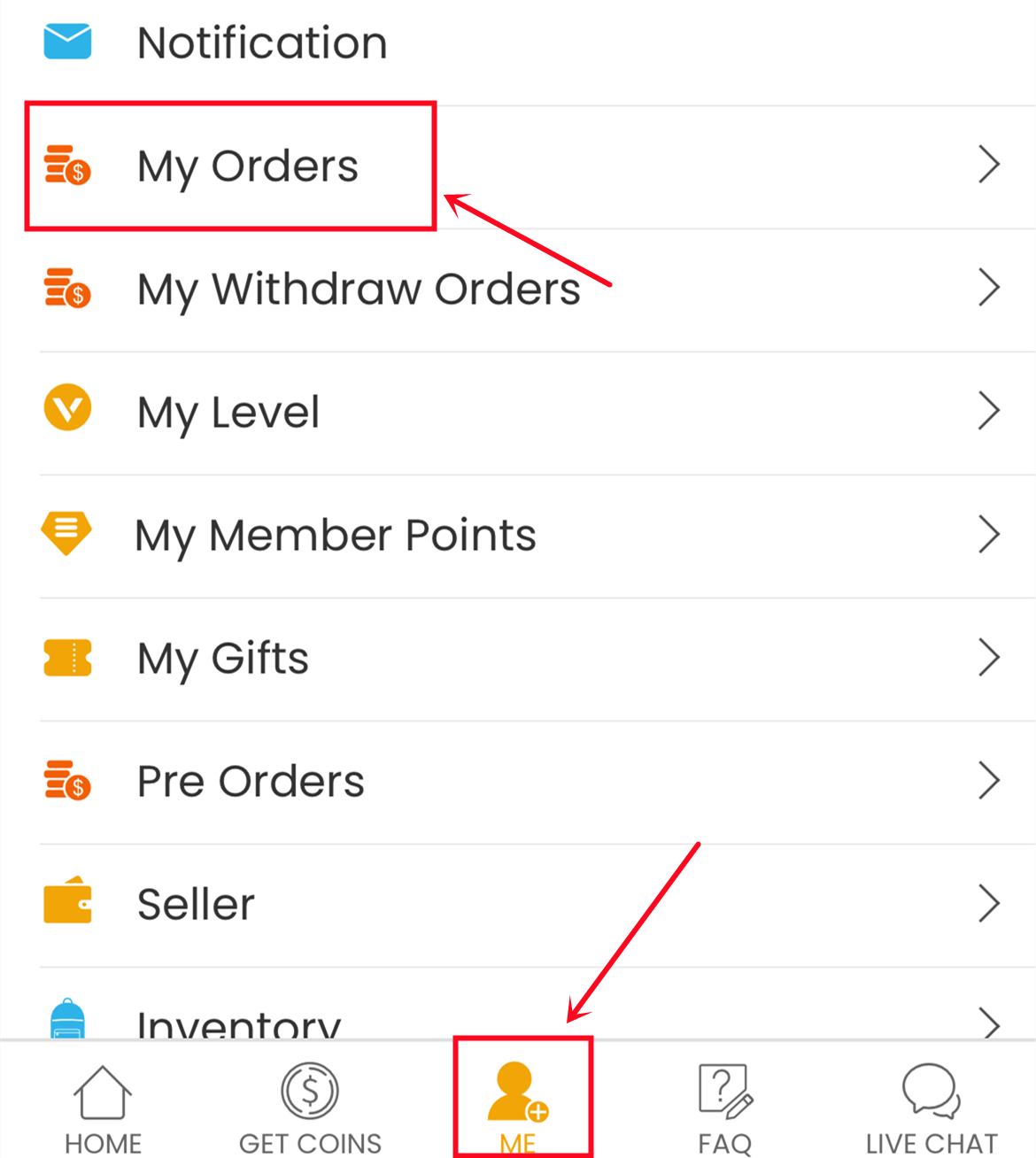View My Level
Viewport: 1036px width, 1158px height.
coord(228,413)
